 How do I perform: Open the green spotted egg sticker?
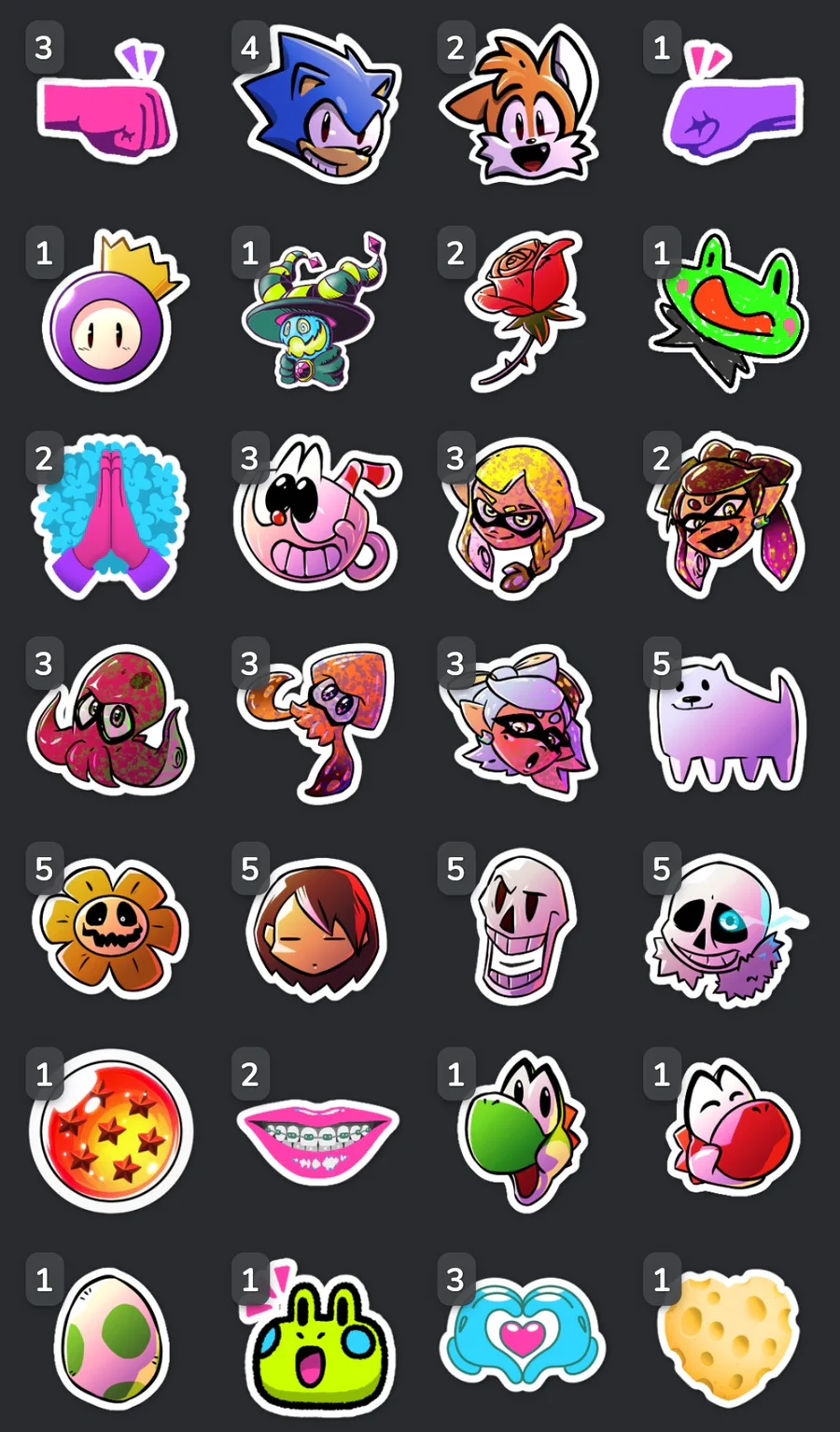112,1340
